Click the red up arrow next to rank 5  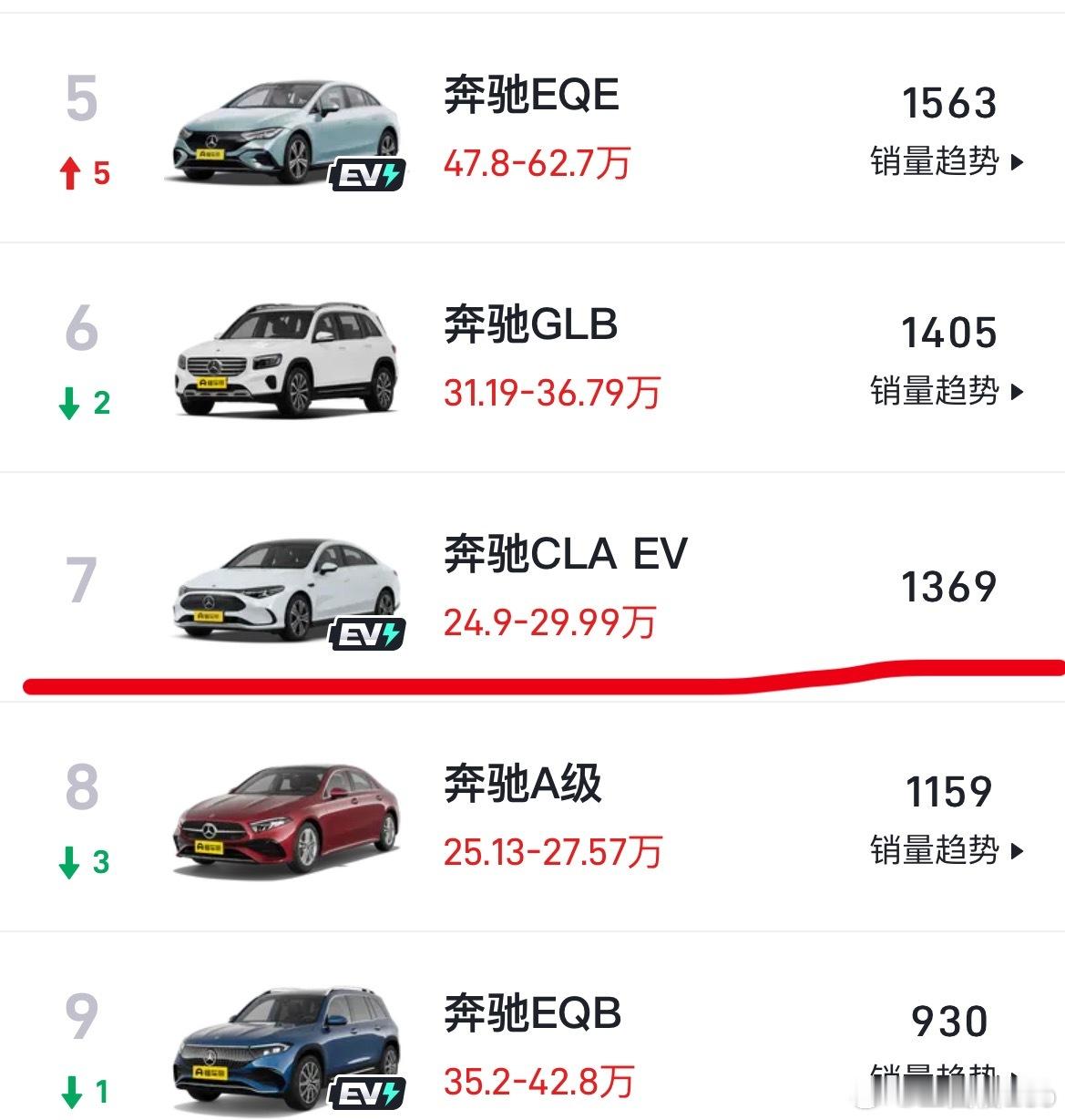70,173
